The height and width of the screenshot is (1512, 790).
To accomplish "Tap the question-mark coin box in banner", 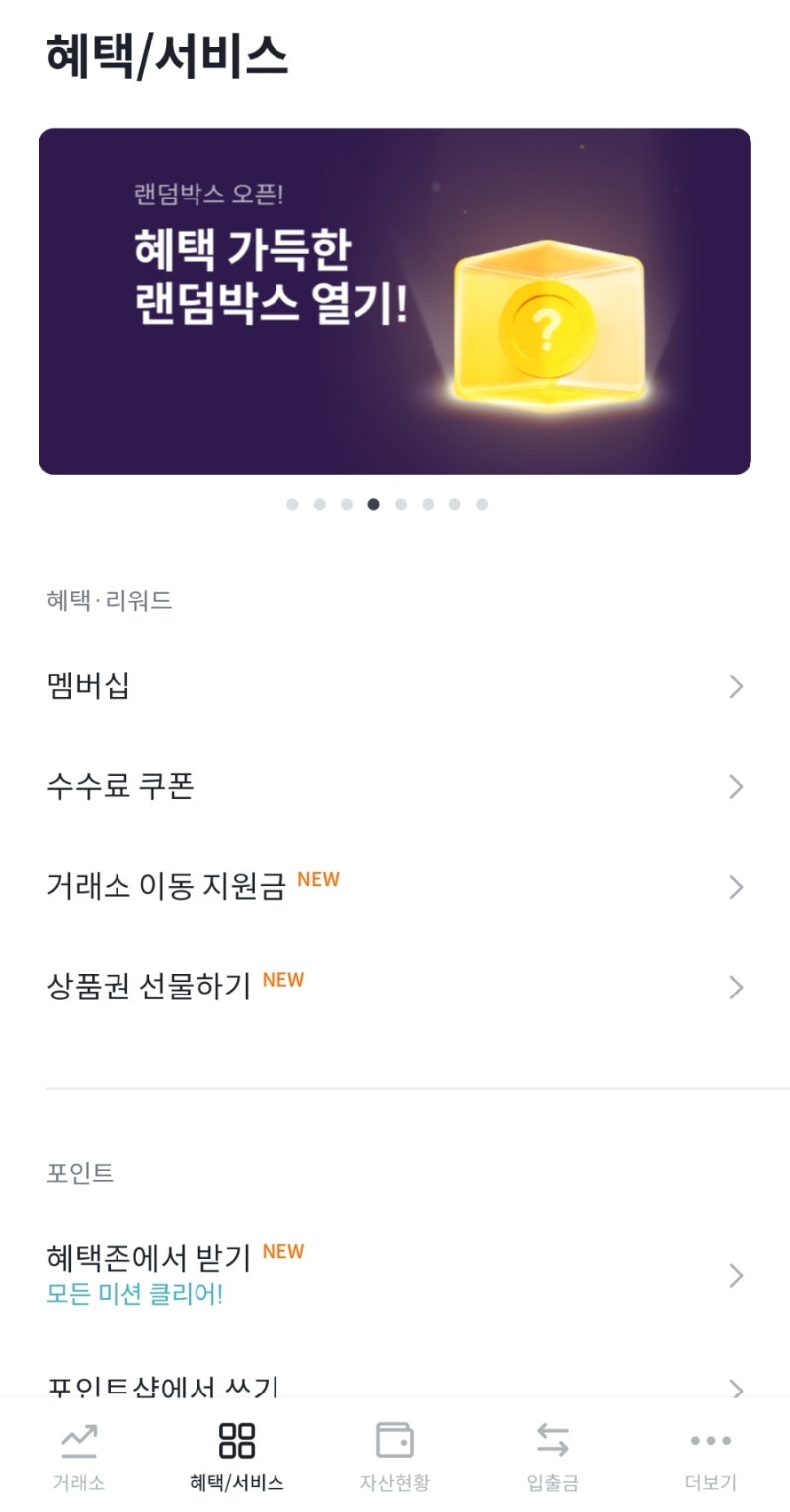I will [x=544, y=322].
